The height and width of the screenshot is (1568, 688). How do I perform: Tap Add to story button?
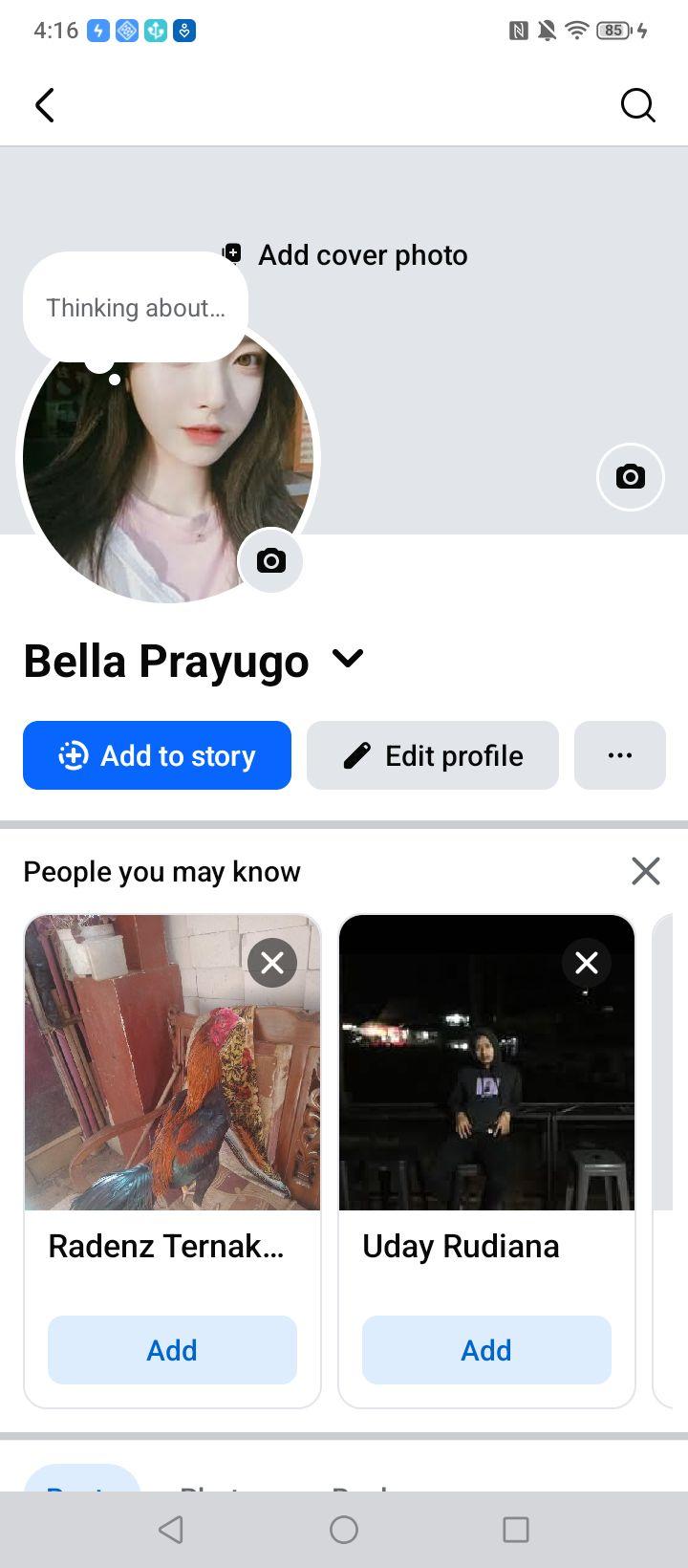point(157,755)
